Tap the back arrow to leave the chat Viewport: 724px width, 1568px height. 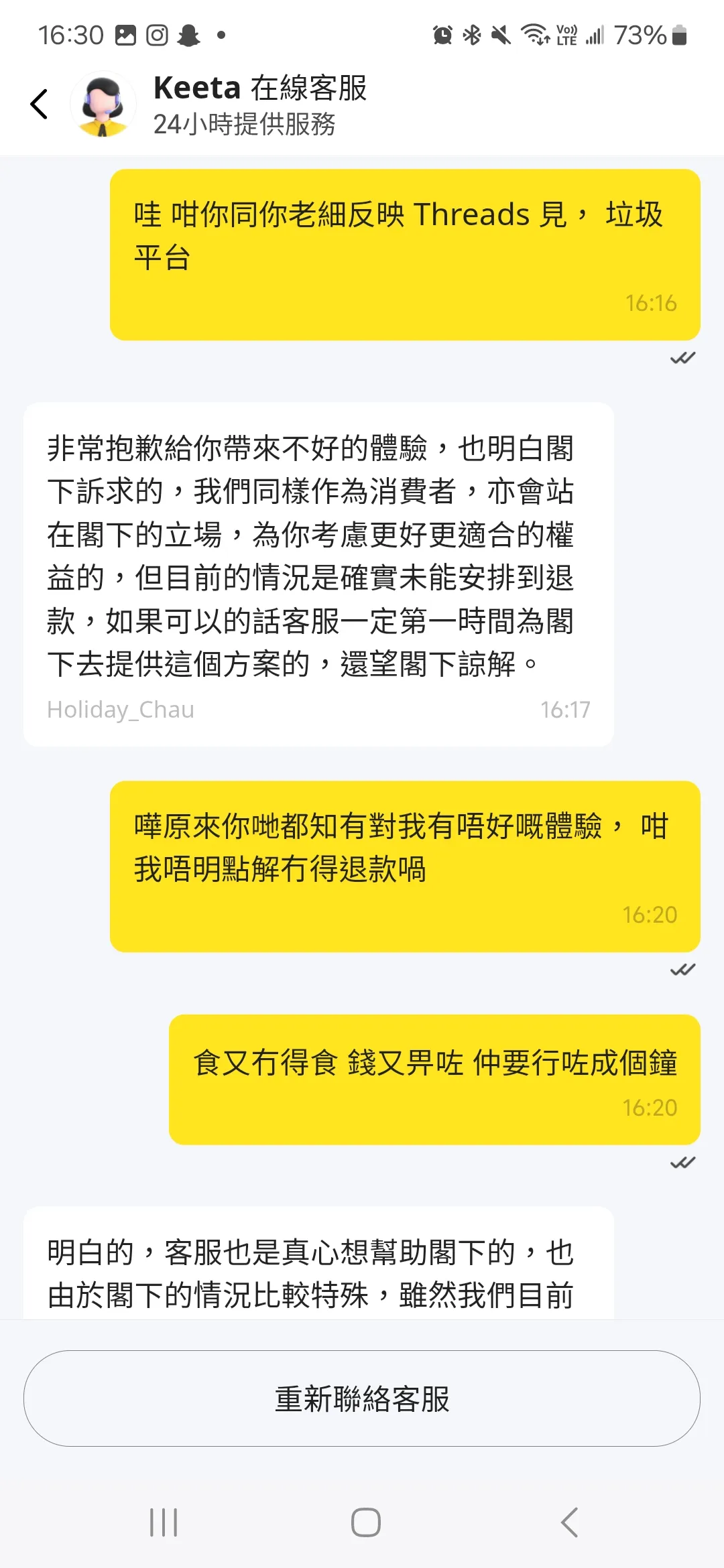coord(38,104)
